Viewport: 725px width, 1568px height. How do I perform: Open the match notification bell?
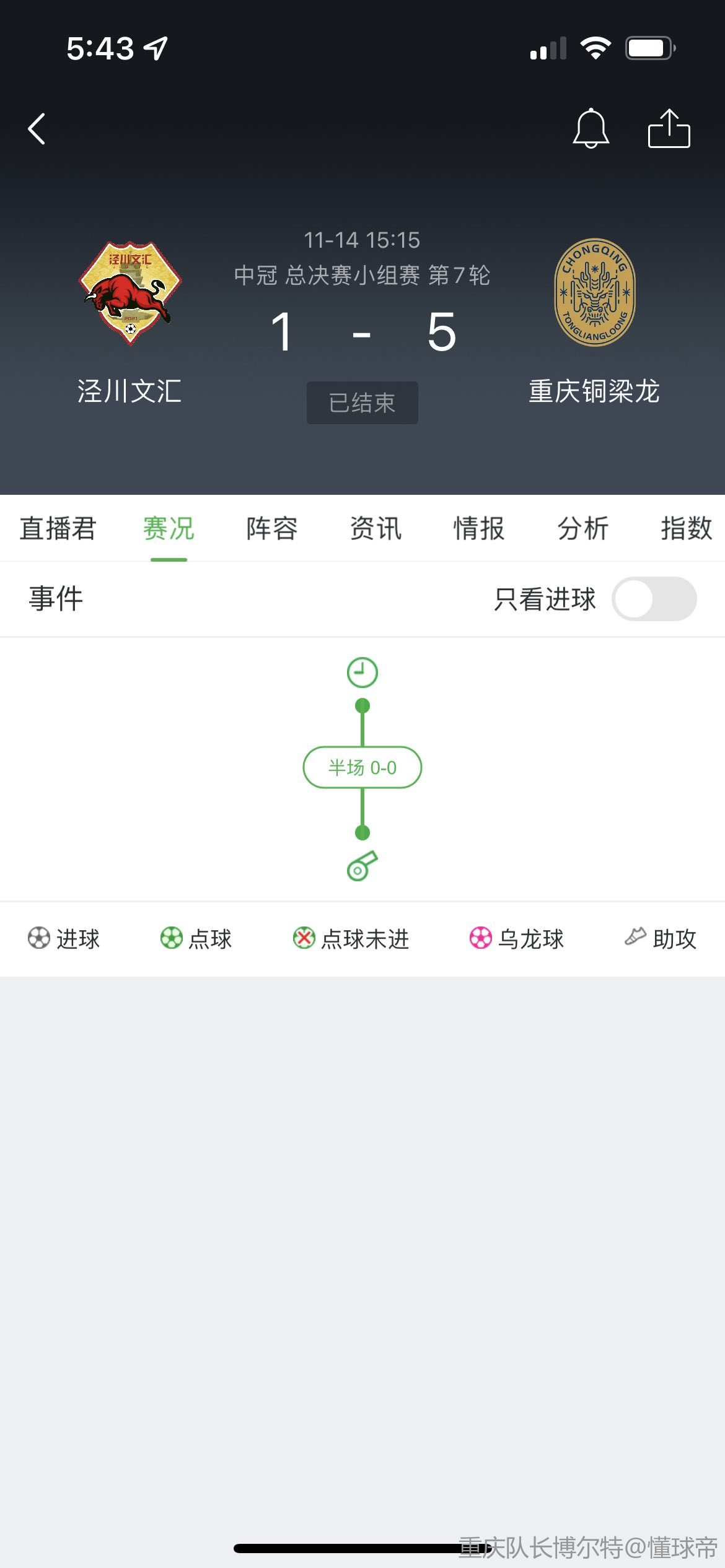(591, 129)
